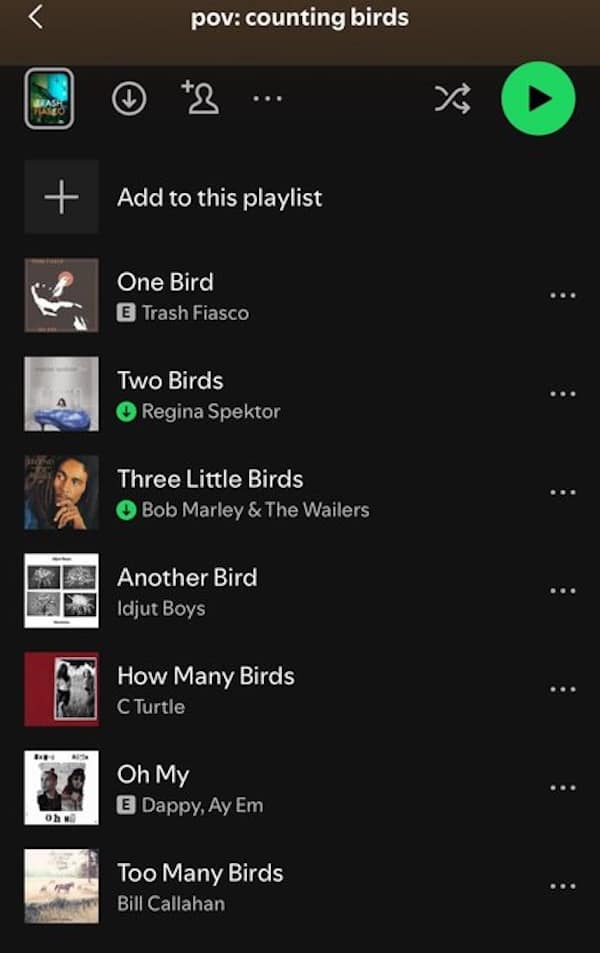Open more options for Two Birds
Screen dimensions: 600x953
(563, 394)
